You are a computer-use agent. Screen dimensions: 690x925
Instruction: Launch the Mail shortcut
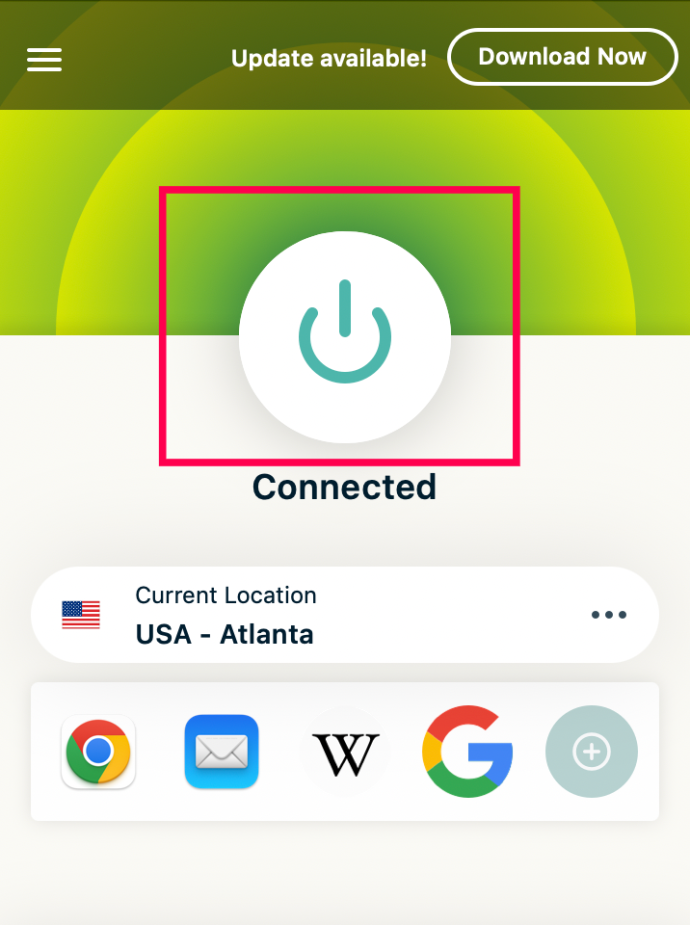pos(221,752)
